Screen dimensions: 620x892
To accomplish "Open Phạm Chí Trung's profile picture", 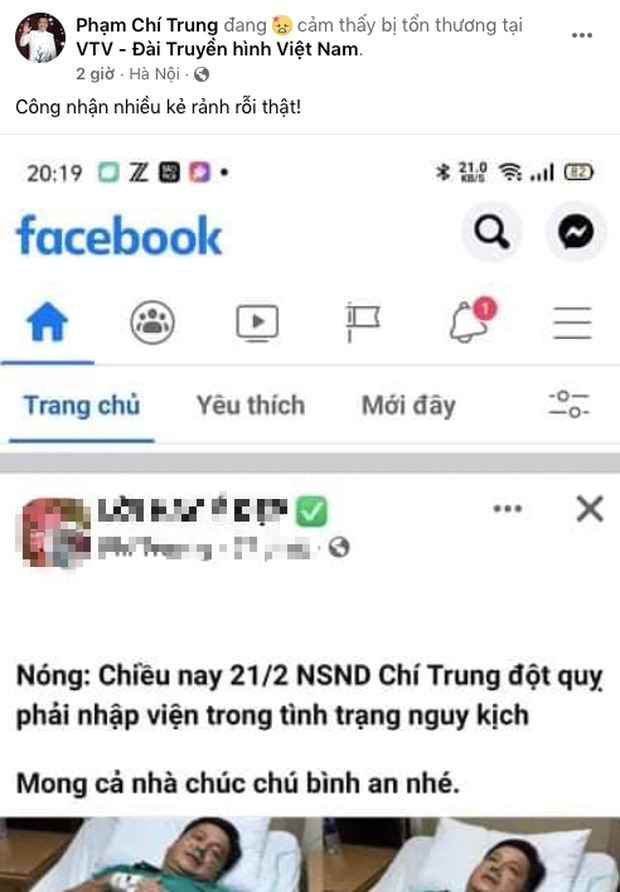I will tap(40, 38).
